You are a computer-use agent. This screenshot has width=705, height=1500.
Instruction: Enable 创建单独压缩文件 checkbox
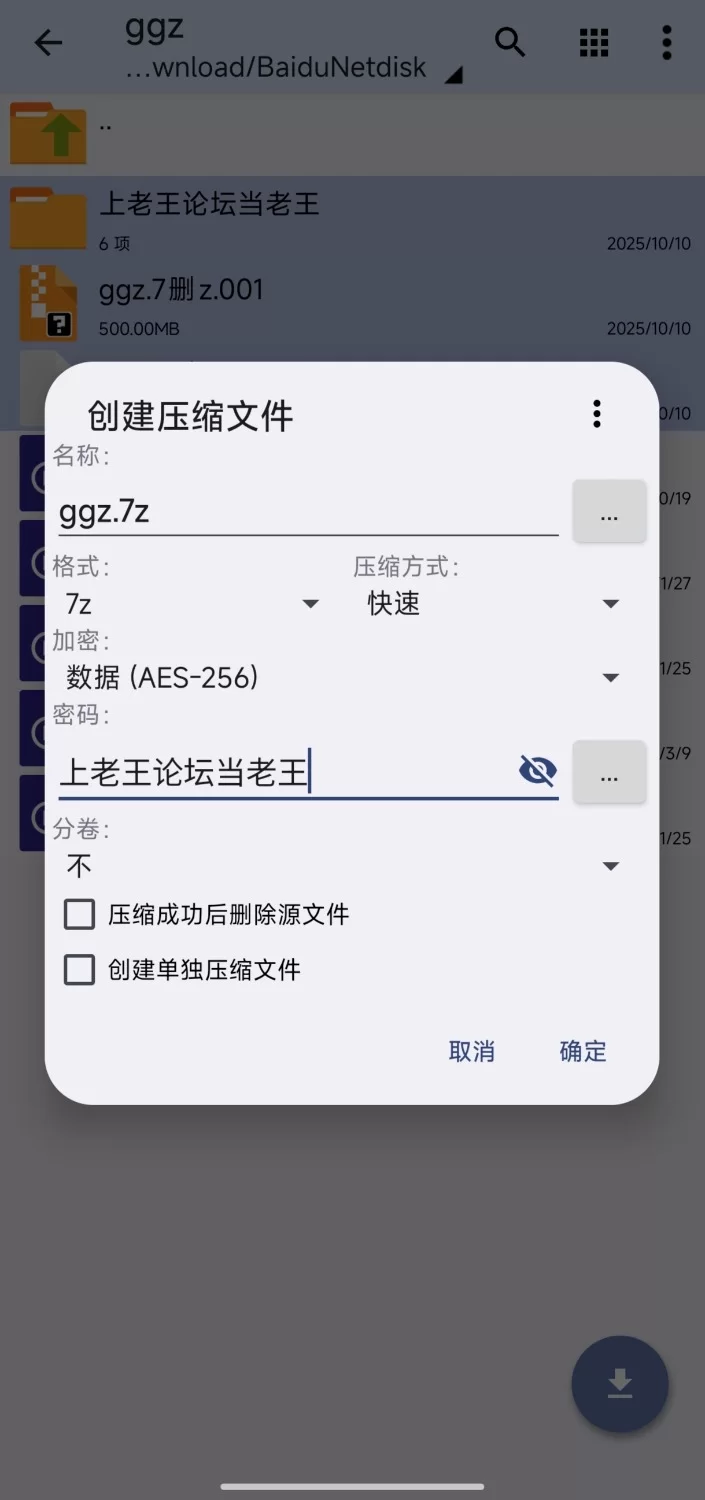[80, 970]
